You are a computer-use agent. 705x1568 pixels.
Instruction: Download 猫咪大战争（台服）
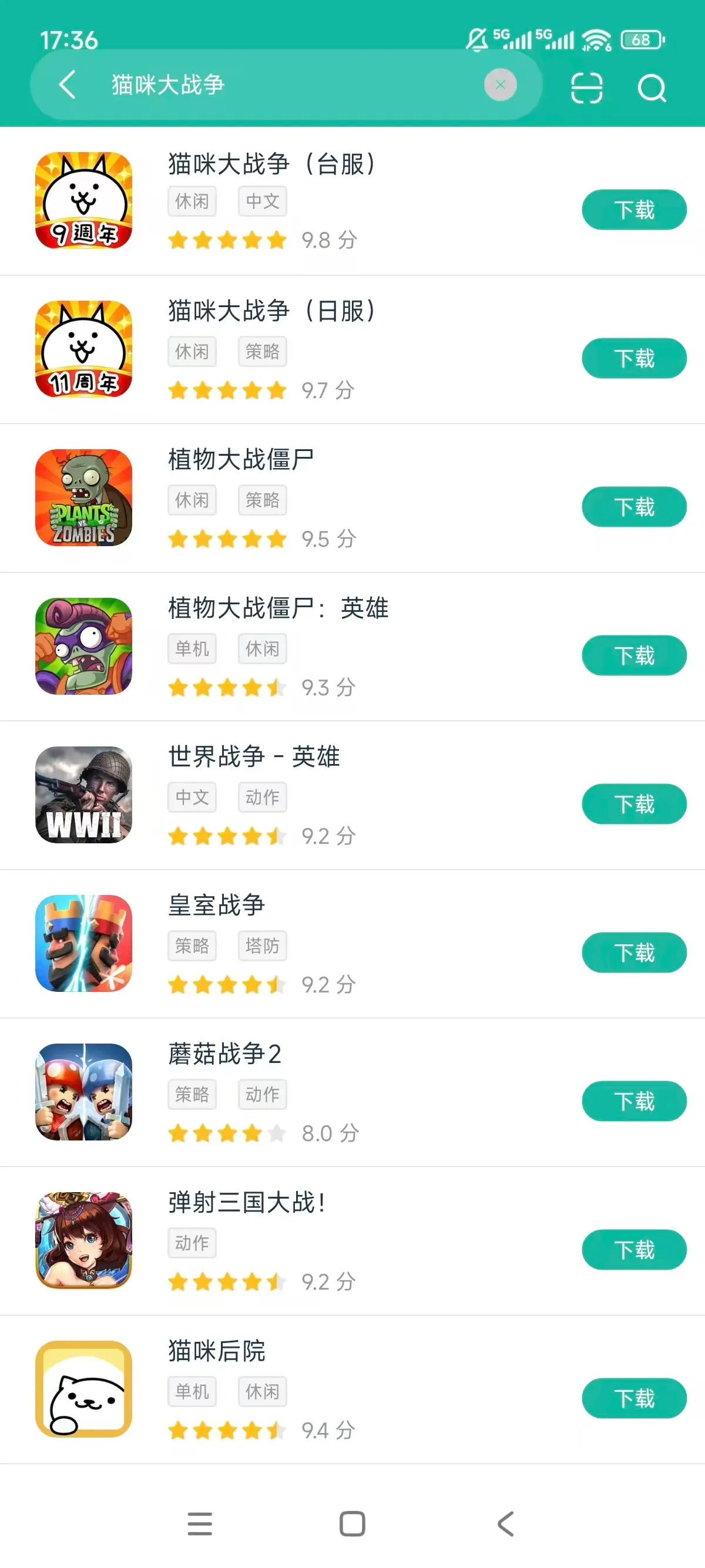tap(634, 210)
